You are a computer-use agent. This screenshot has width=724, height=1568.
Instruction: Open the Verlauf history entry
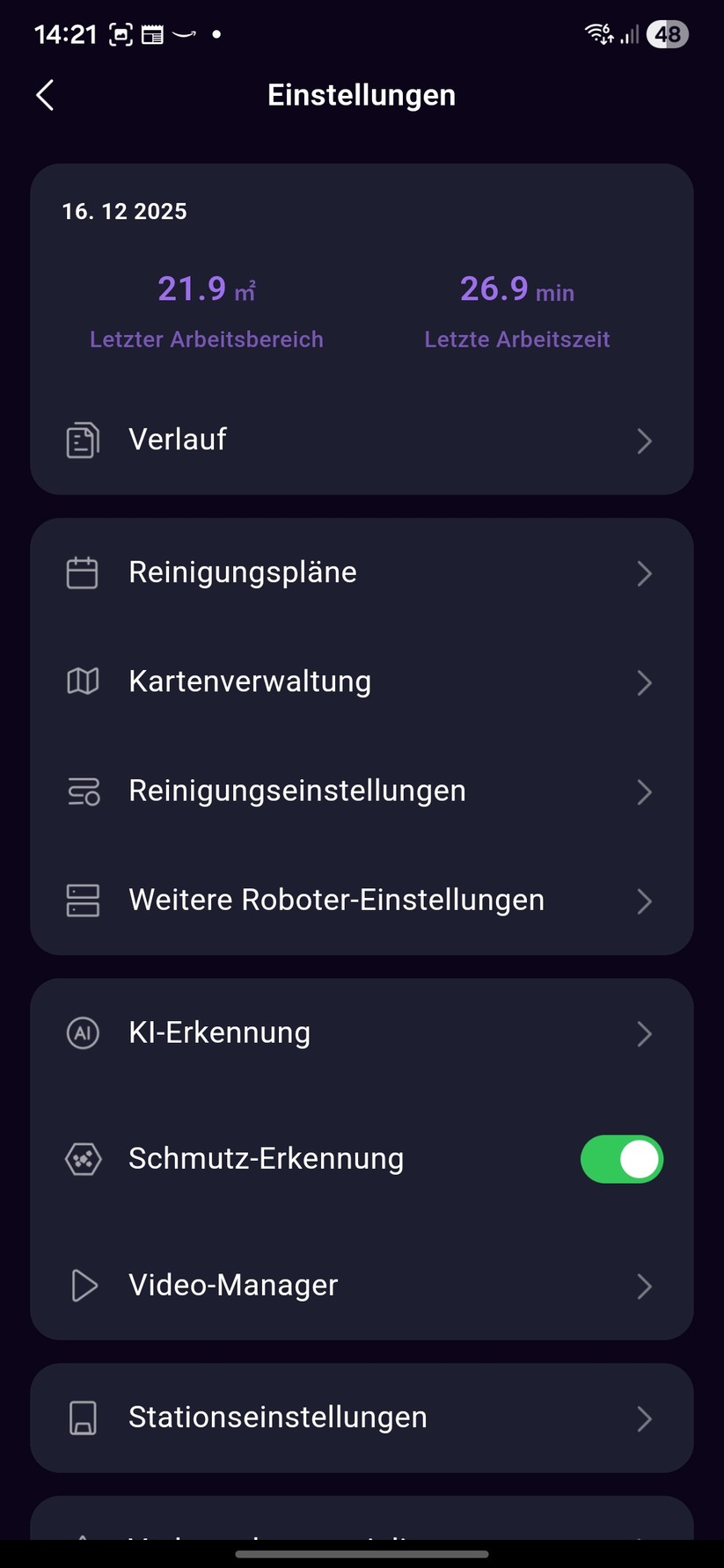point(178,439)
